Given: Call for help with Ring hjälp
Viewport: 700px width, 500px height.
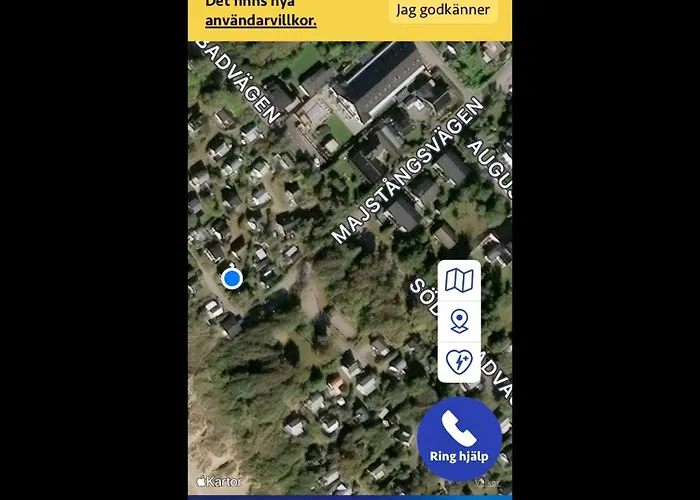Looking at the screenshot, I should pyautogui.click(x=459, y=439).
